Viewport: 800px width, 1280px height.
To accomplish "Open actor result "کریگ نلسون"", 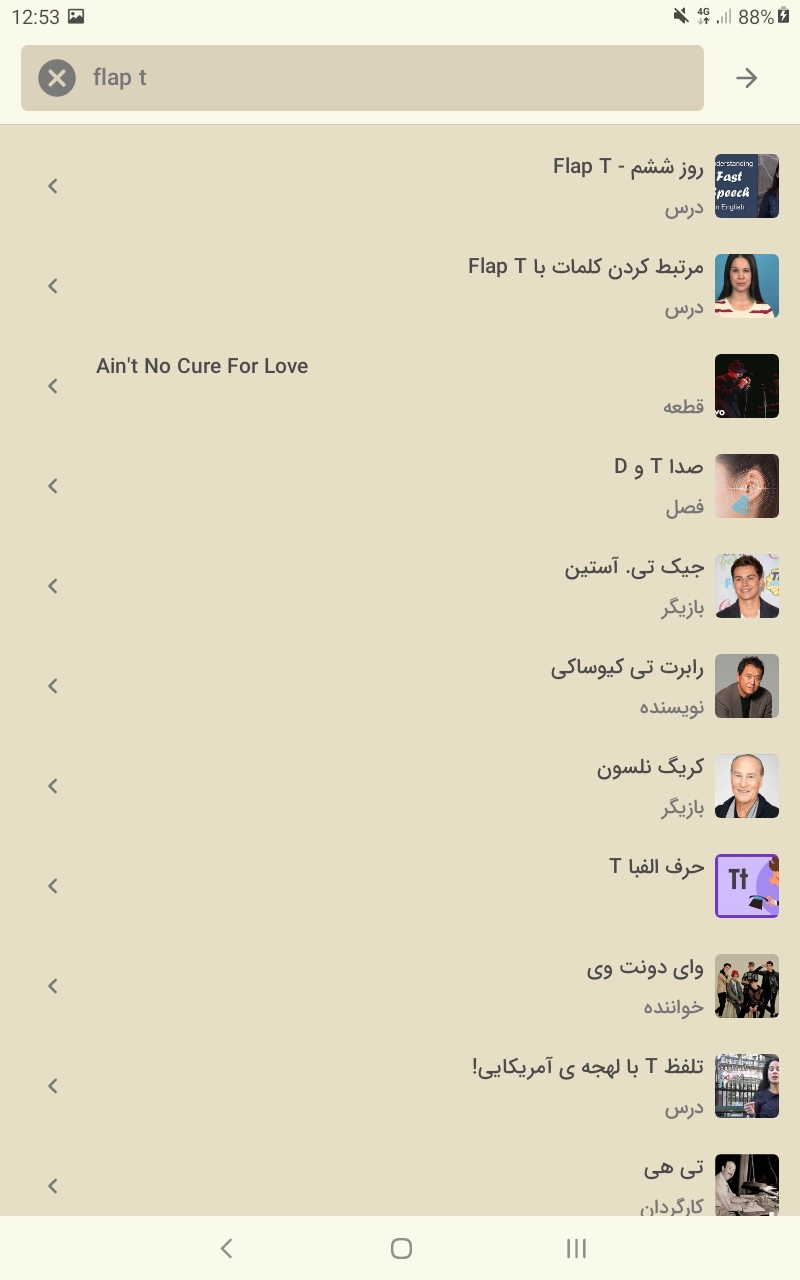I will click(x=400, y=786).
